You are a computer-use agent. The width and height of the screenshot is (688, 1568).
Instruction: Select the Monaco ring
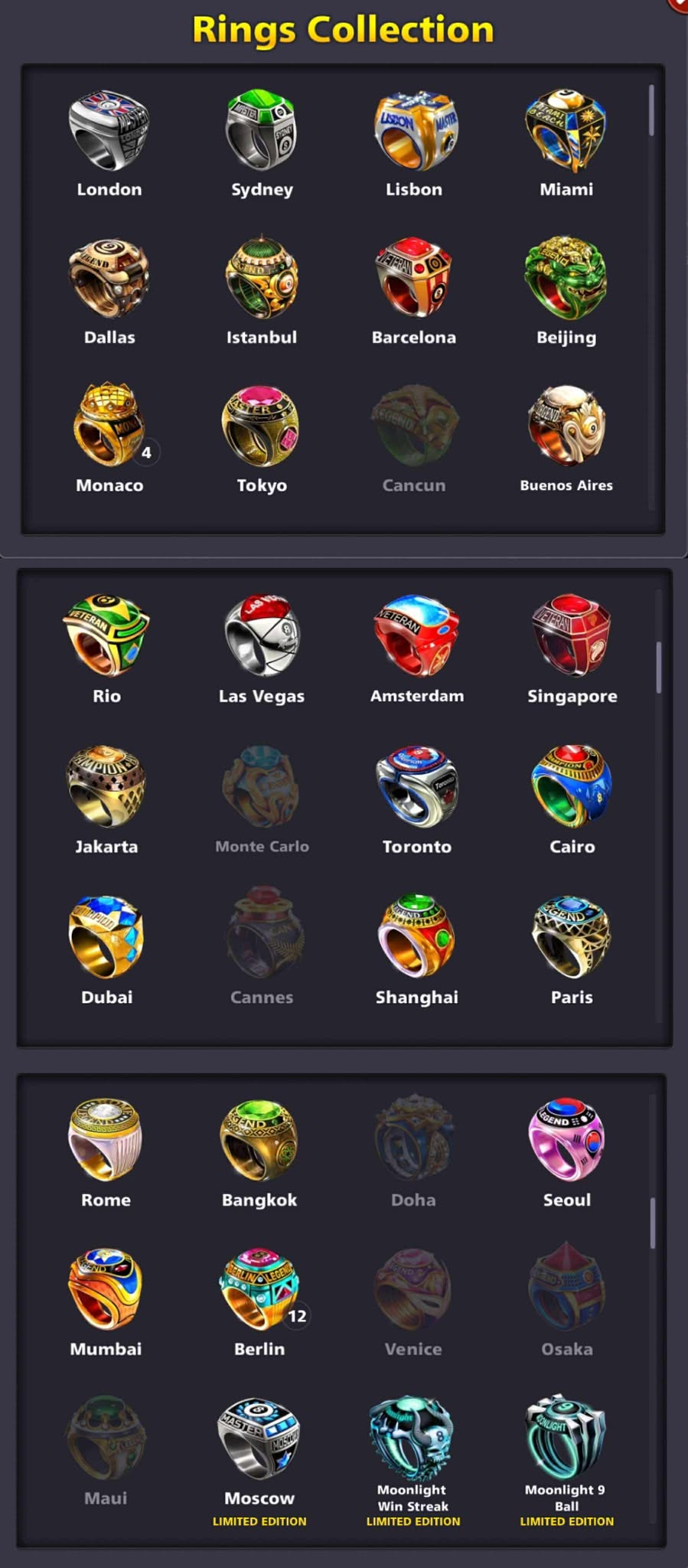[109, 426]
